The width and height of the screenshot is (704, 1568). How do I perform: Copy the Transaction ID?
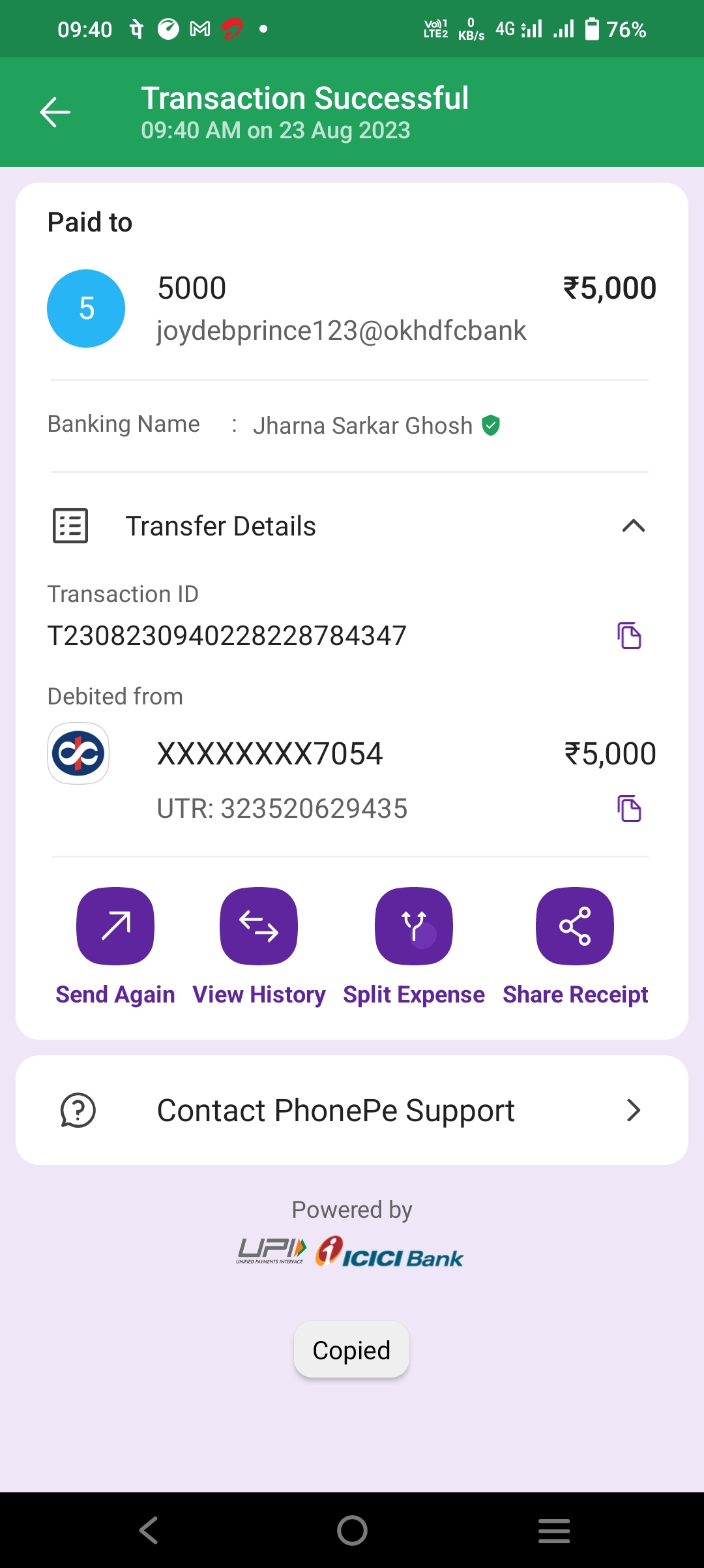click(629, 635)
